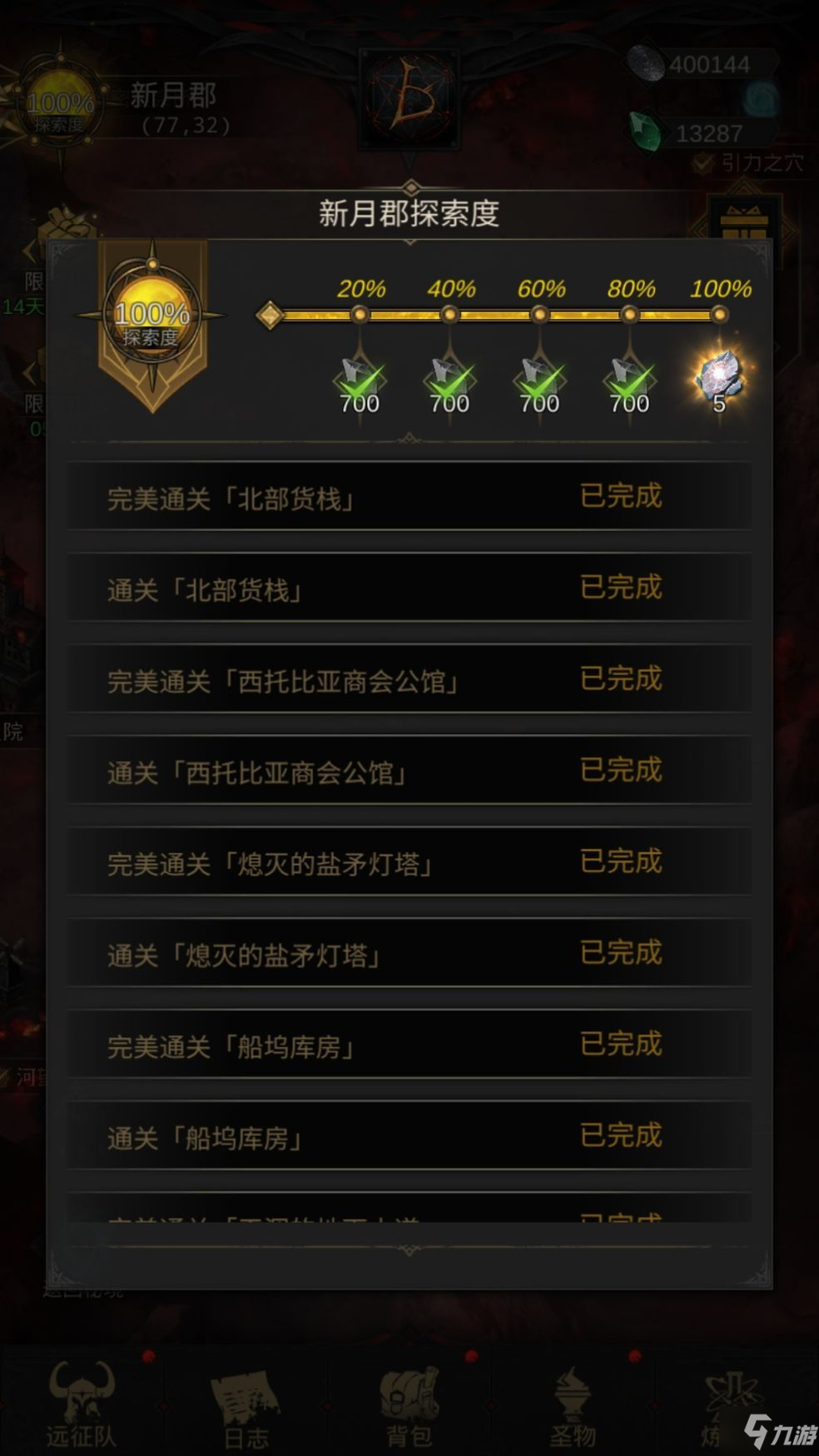Screen dimensions: 819x1456
Task: Select the 完美通关「熄灭的盐矛灯塔」 task row
Action: pyautogui.click(x=408, y=863)
